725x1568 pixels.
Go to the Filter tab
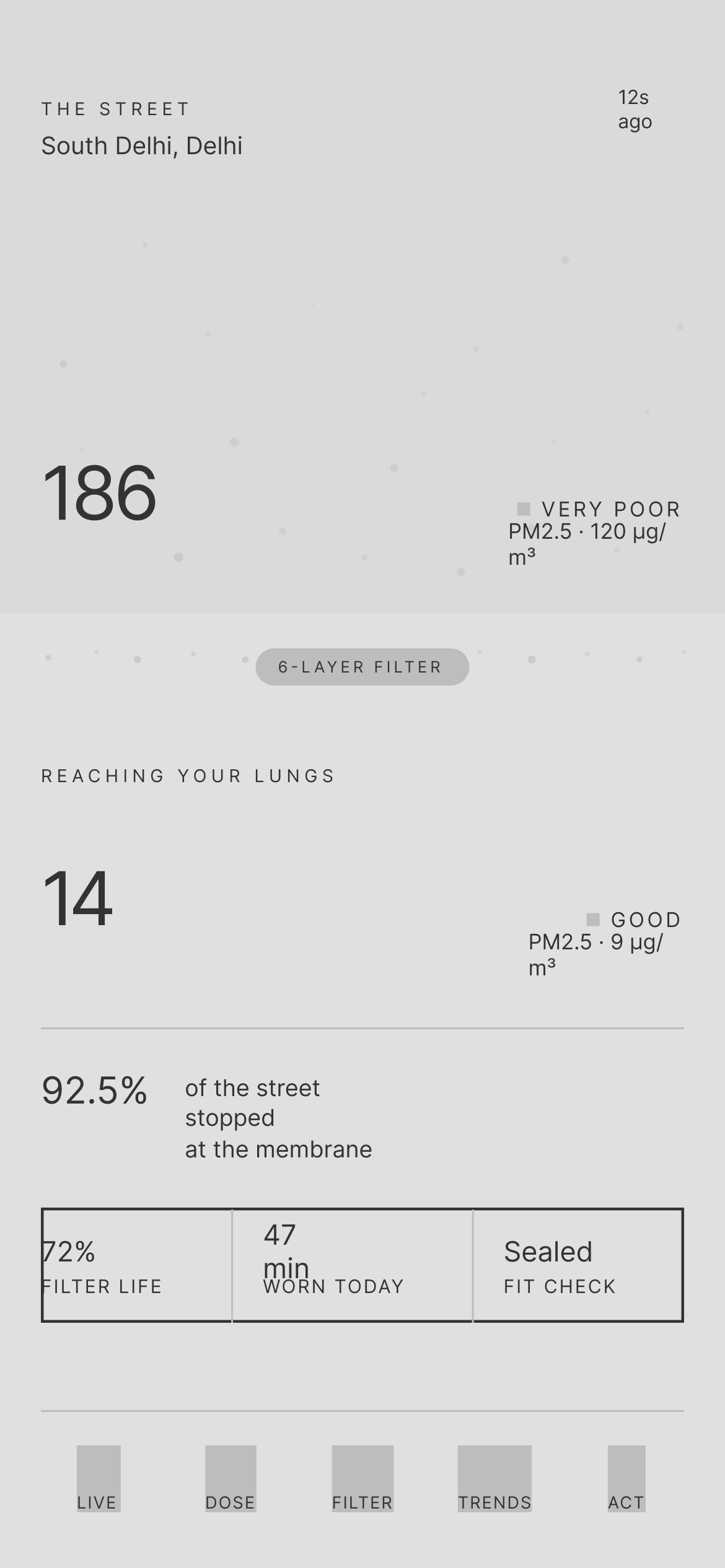click(362, 1478)
